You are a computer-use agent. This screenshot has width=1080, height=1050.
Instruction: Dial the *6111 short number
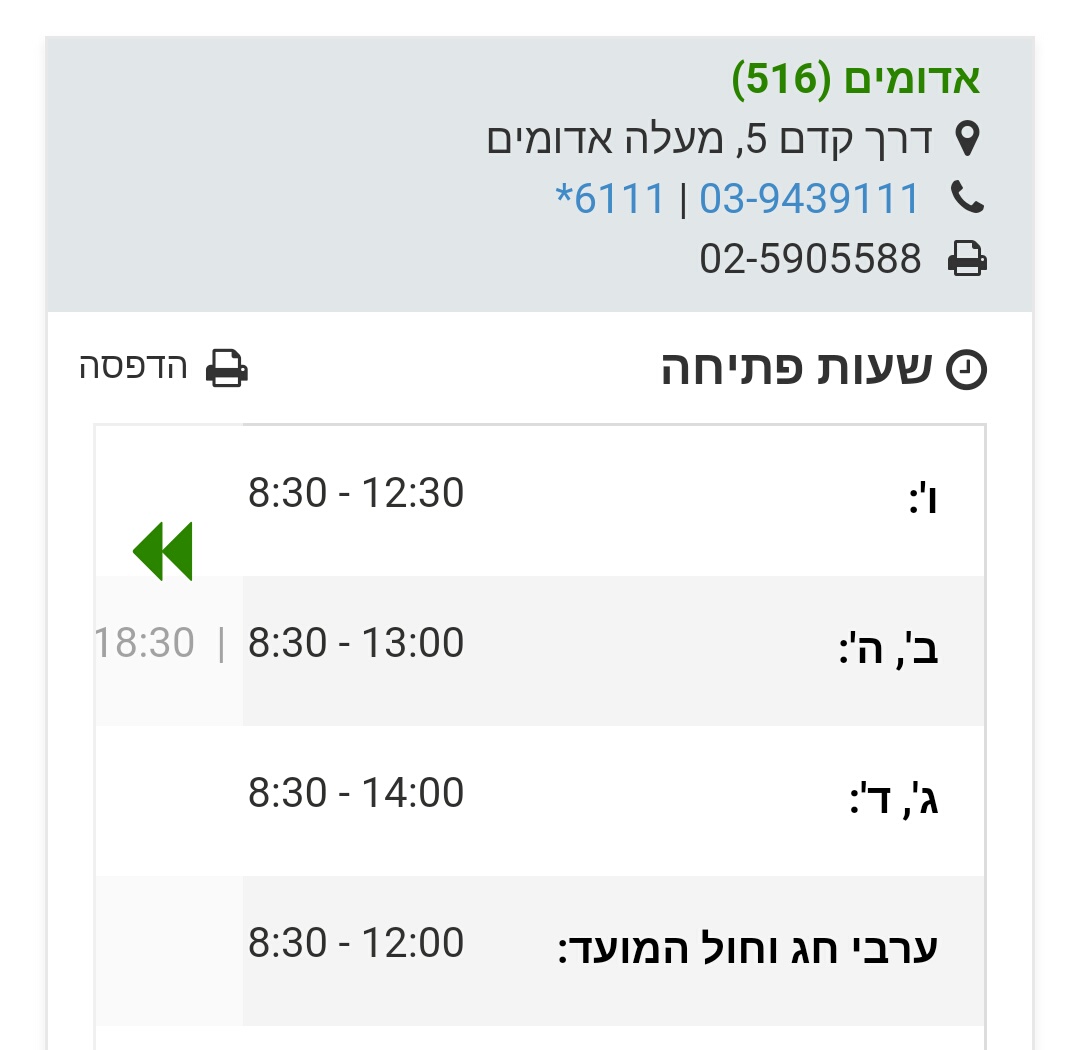pyautogui.click(x=609, y=199)
